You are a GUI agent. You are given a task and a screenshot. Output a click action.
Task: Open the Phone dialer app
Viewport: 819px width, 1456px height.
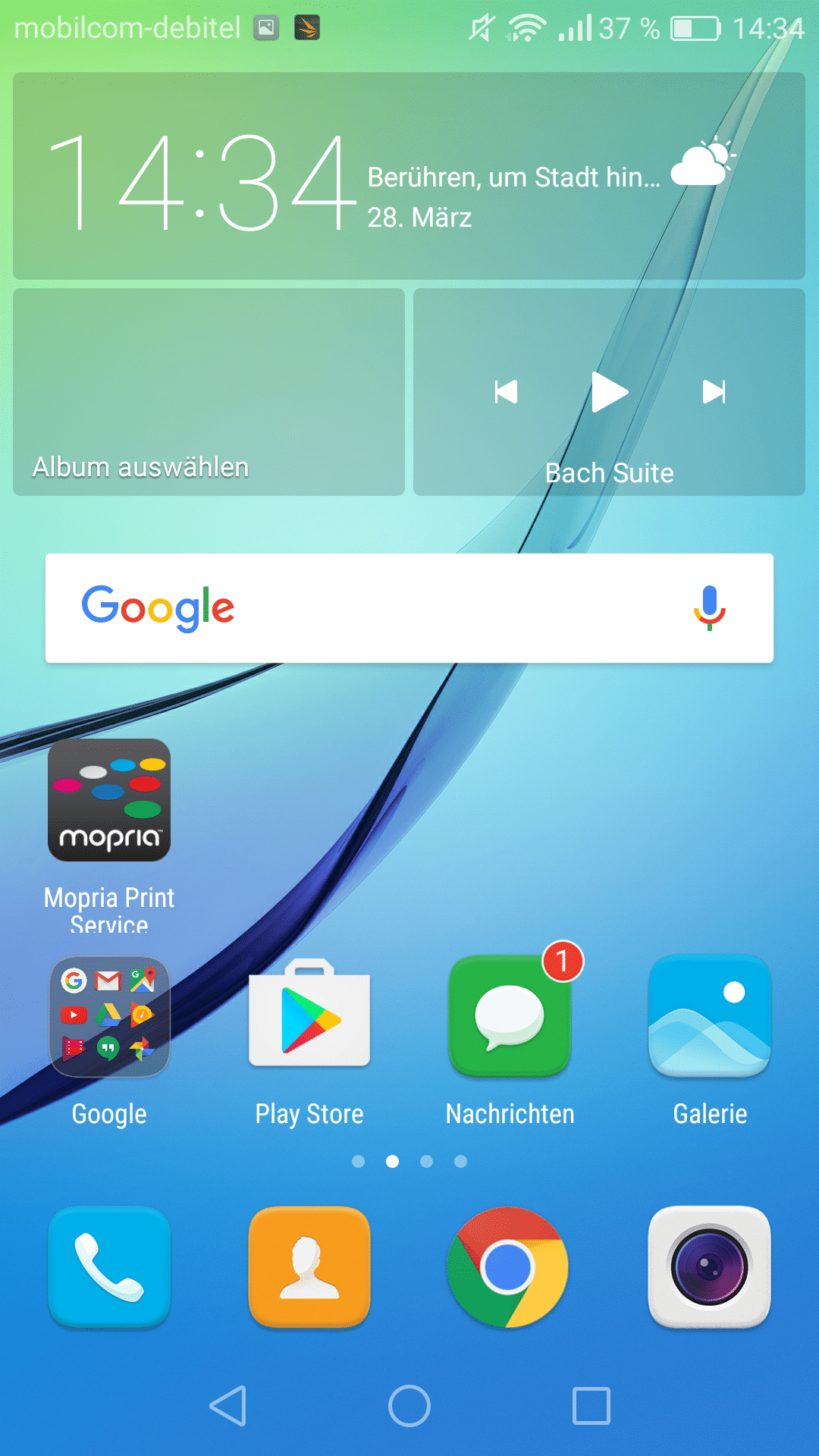[109, 1267]
